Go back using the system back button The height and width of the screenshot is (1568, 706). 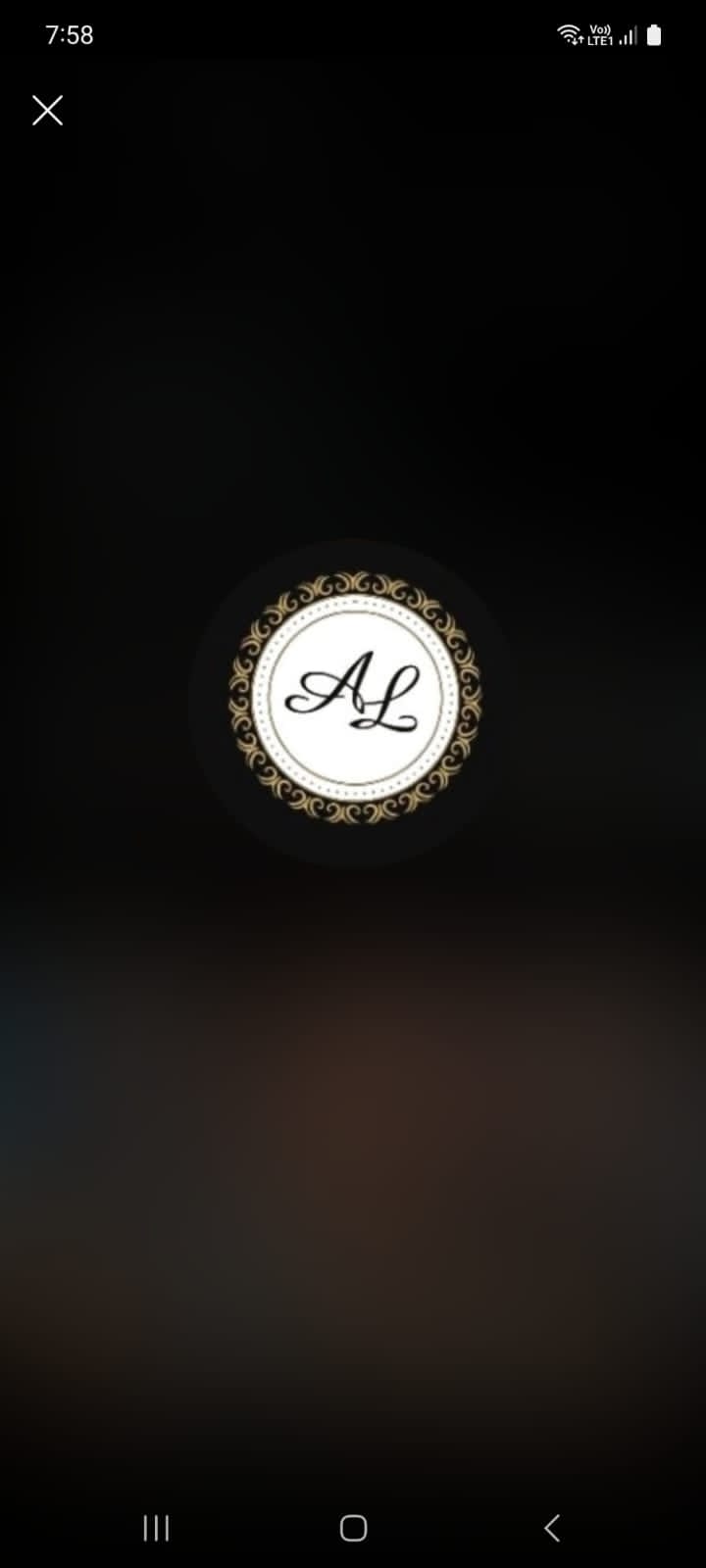coord(552,1527)
